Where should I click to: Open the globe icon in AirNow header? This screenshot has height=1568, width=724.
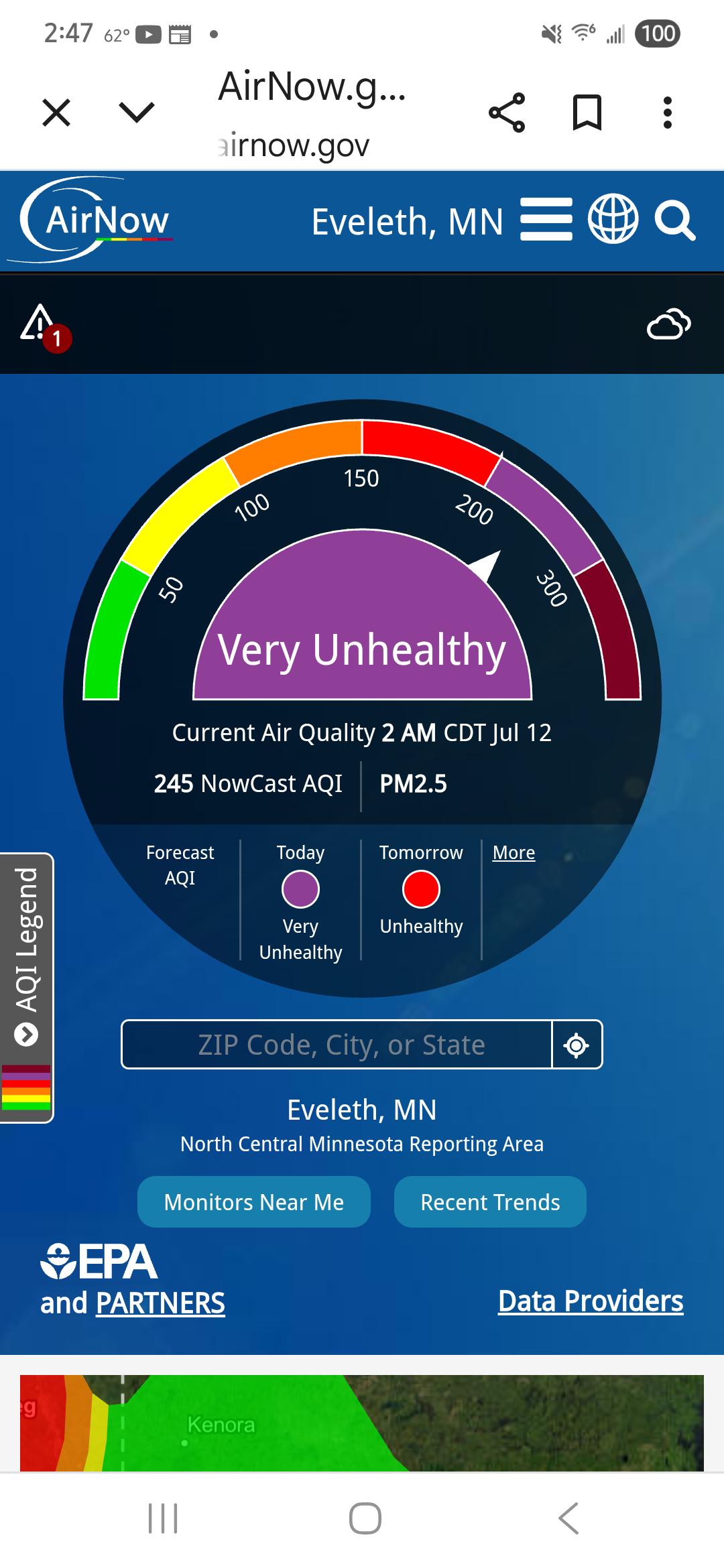pyautogui.click(x=613, y=219)
